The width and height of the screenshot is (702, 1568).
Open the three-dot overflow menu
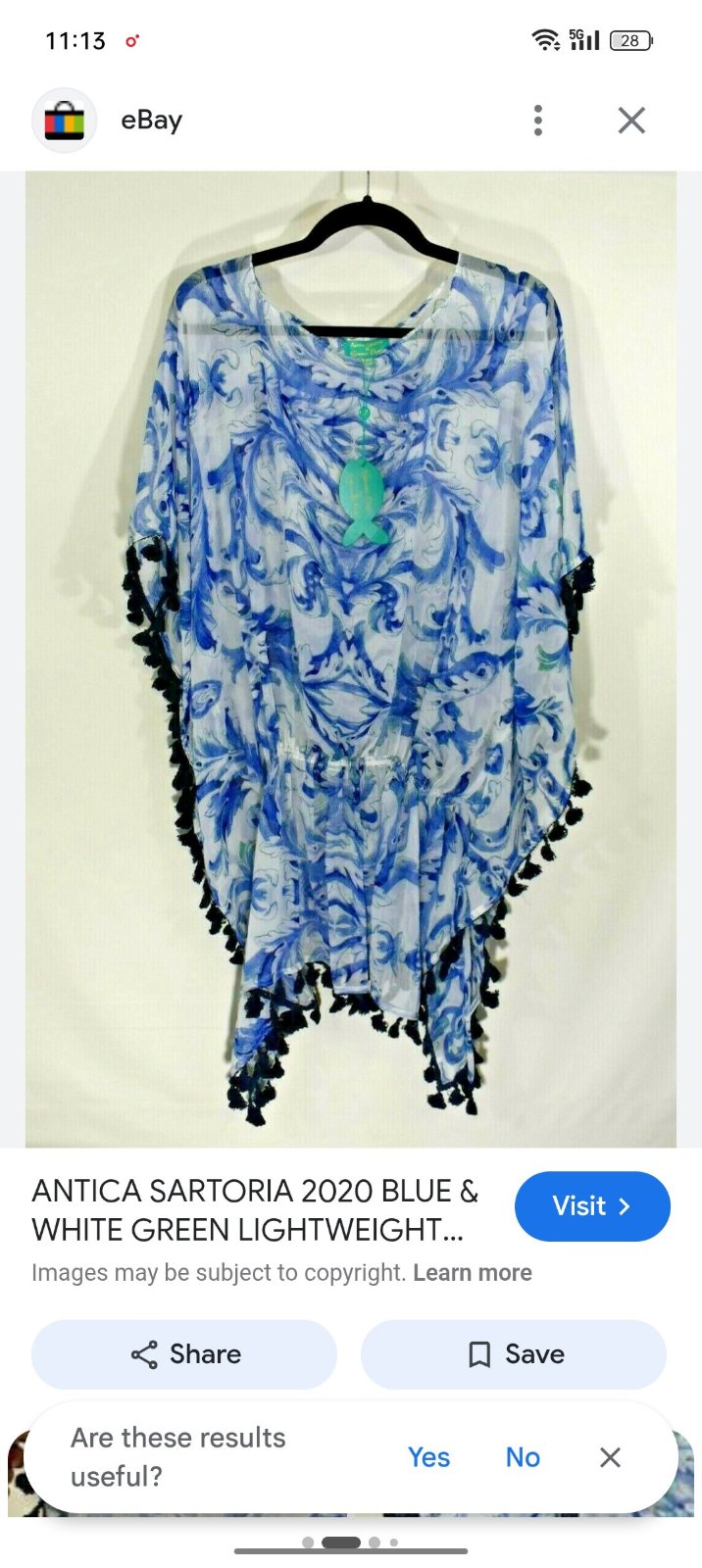tap(537, 121)
